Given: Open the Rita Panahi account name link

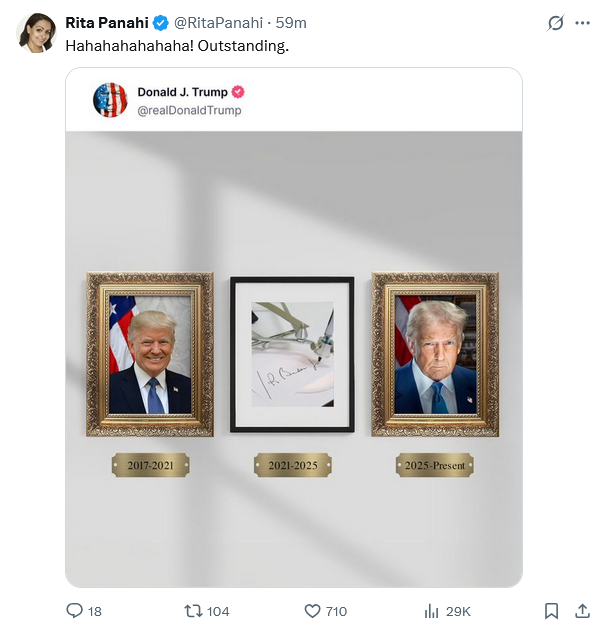Looking at the screenshot, I should [x=106, y=23].
